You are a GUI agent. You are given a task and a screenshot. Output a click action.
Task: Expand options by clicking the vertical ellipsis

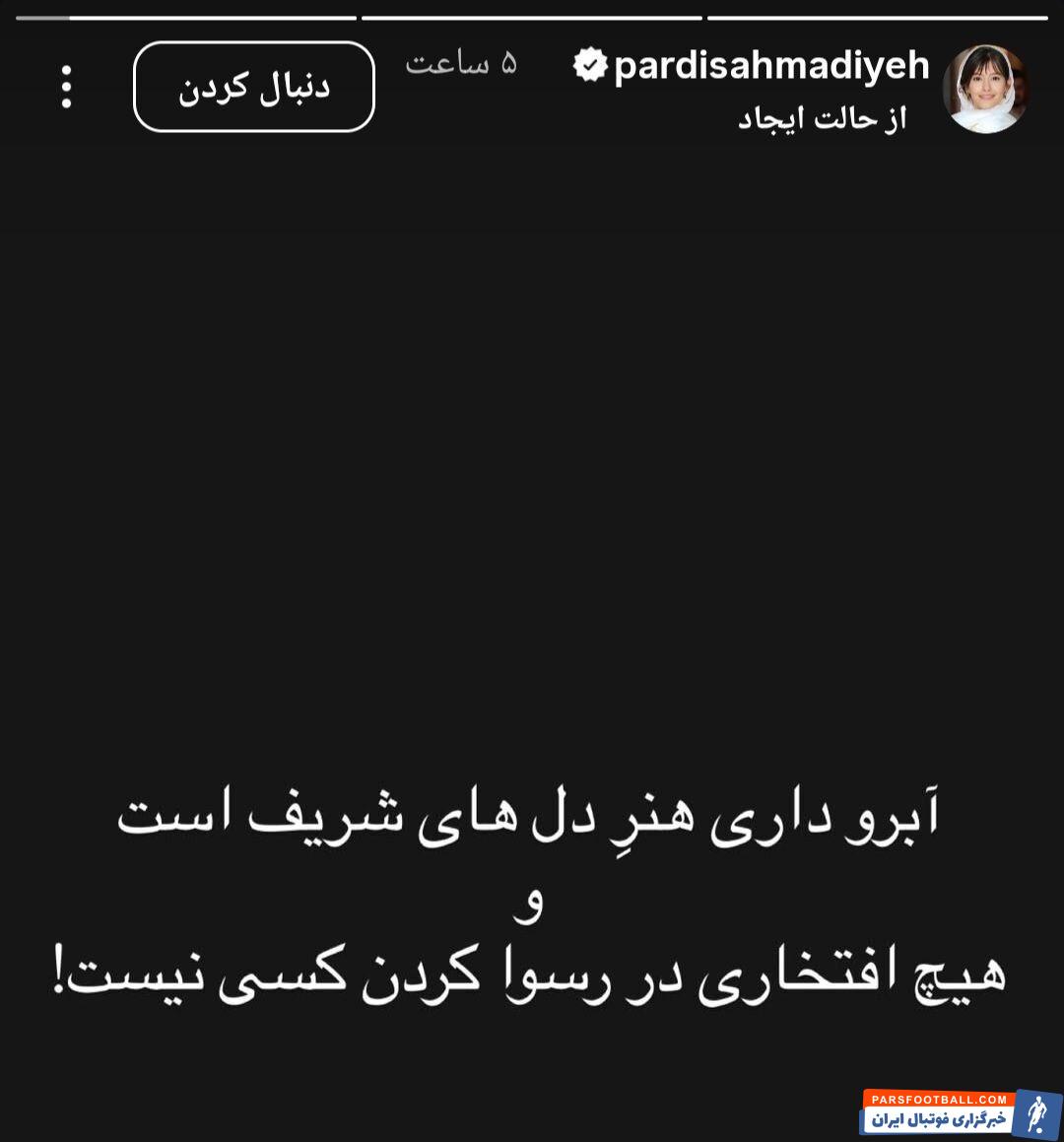(66, 87)
